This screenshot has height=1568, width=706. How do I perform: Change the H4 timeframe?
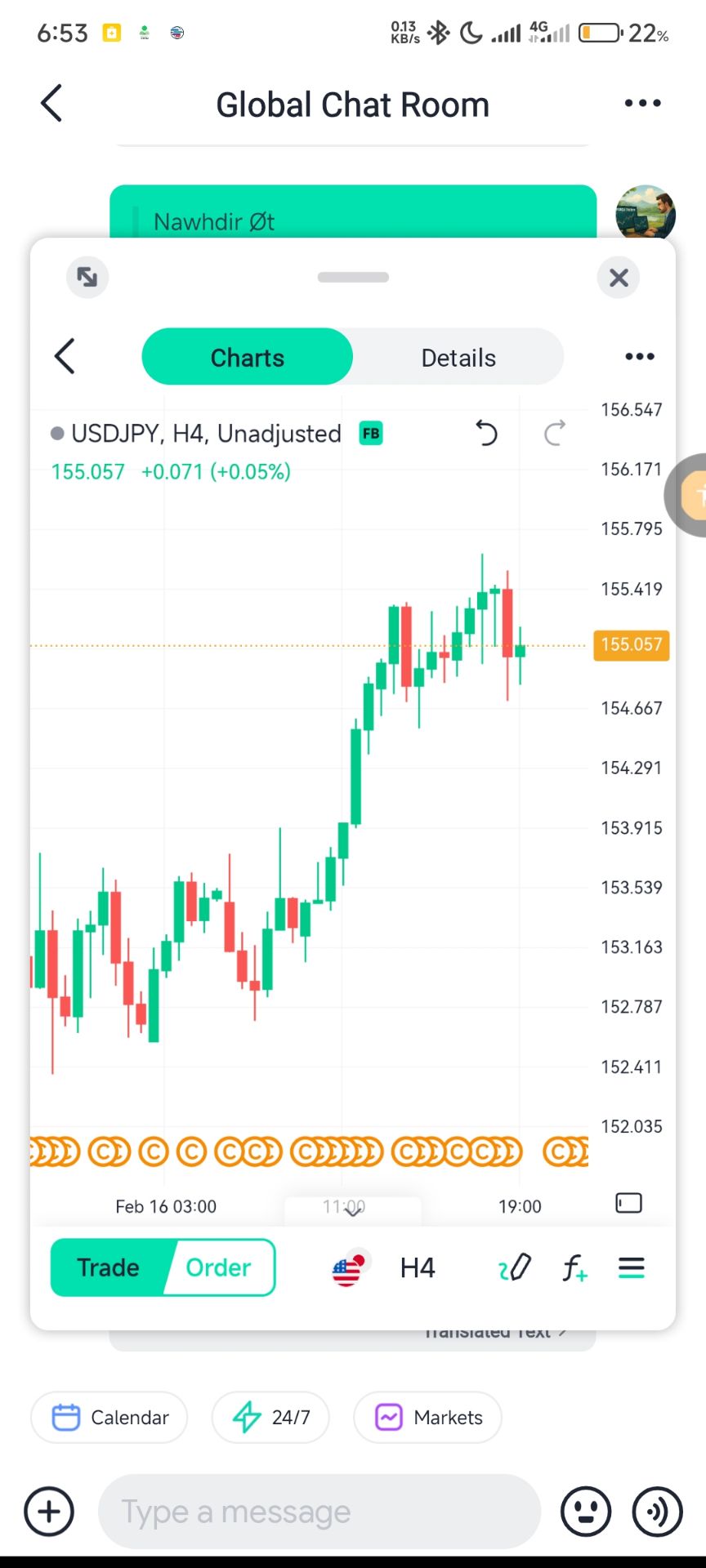click(418, 1268)
